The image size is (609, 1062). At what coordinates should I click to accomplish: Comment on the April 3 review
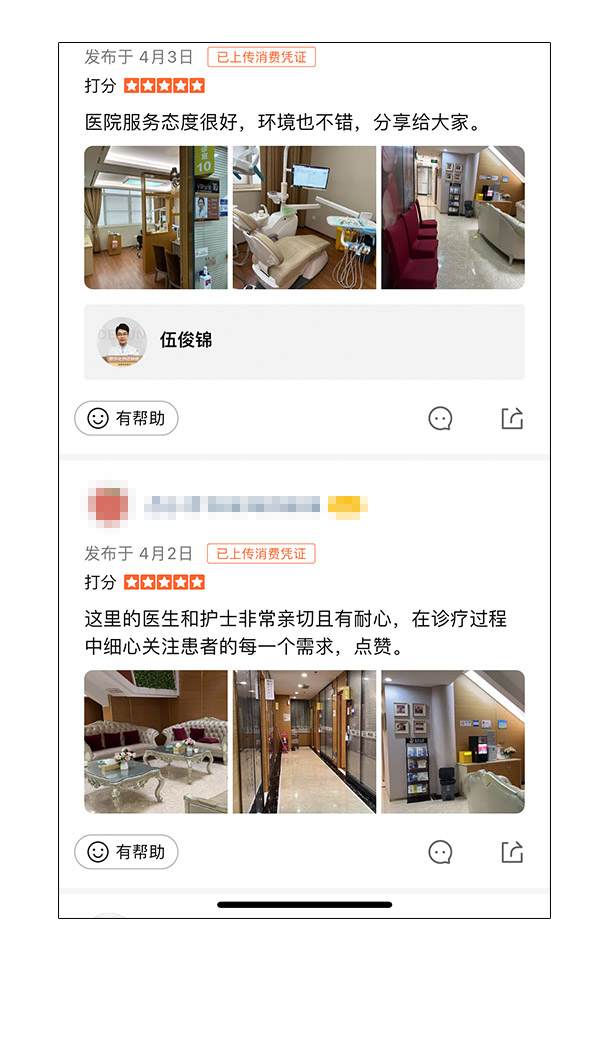point(440,419)
